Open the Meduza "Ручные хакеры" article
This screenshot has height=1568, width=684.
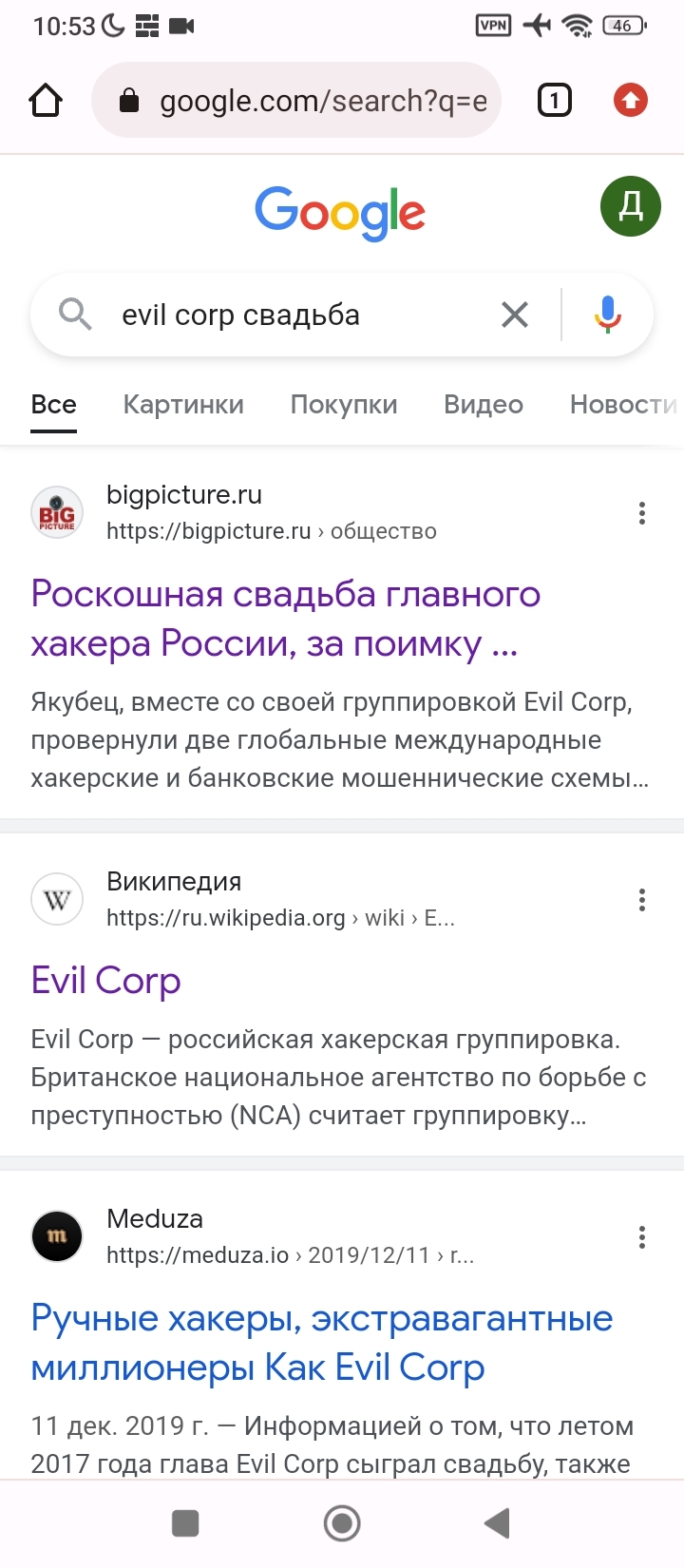point(321,1343)
